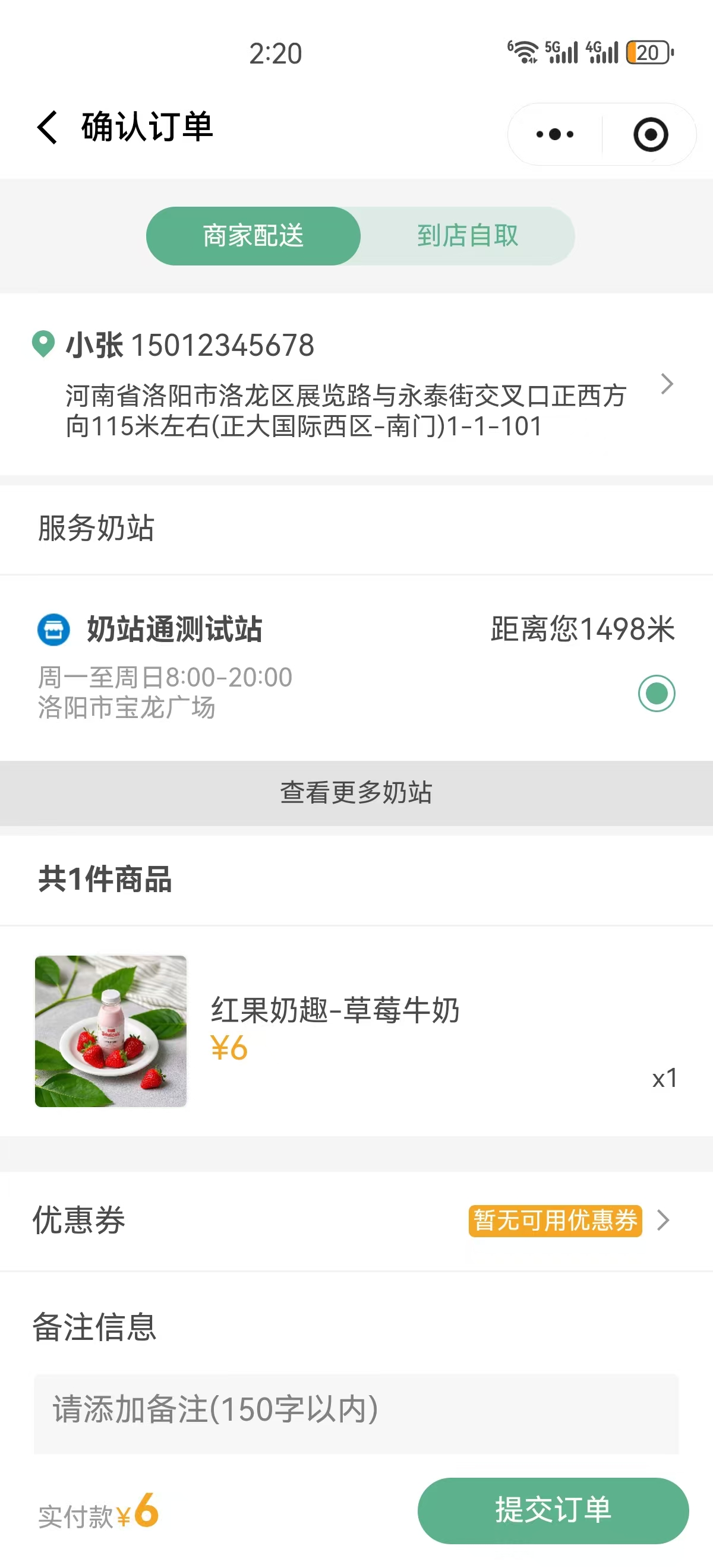Screen dimensions: 713x1568
Task: Tap 查看更多奶站 to view more stations
Action: [356, 792]
